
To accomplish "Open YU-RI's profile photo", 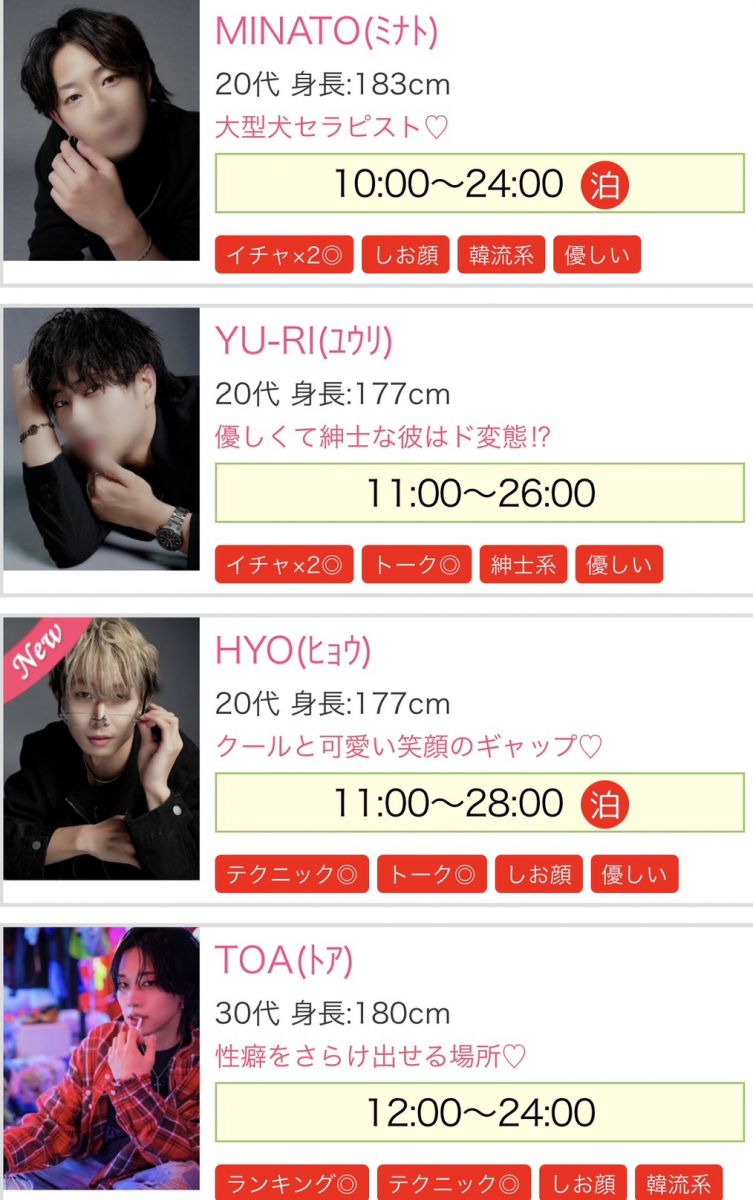I will pyautogui.click(x=101, y=438).
